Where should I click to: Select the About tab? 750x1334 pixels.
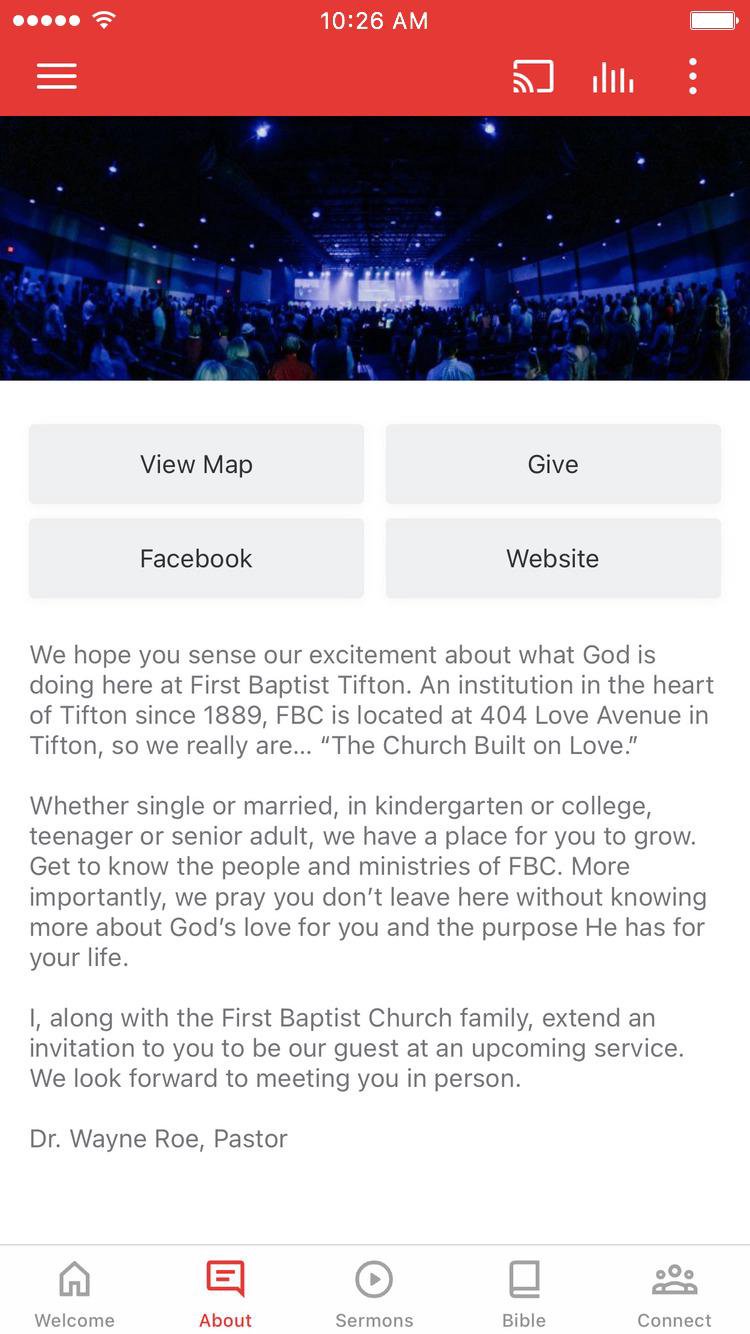(x=225, y=1293)
